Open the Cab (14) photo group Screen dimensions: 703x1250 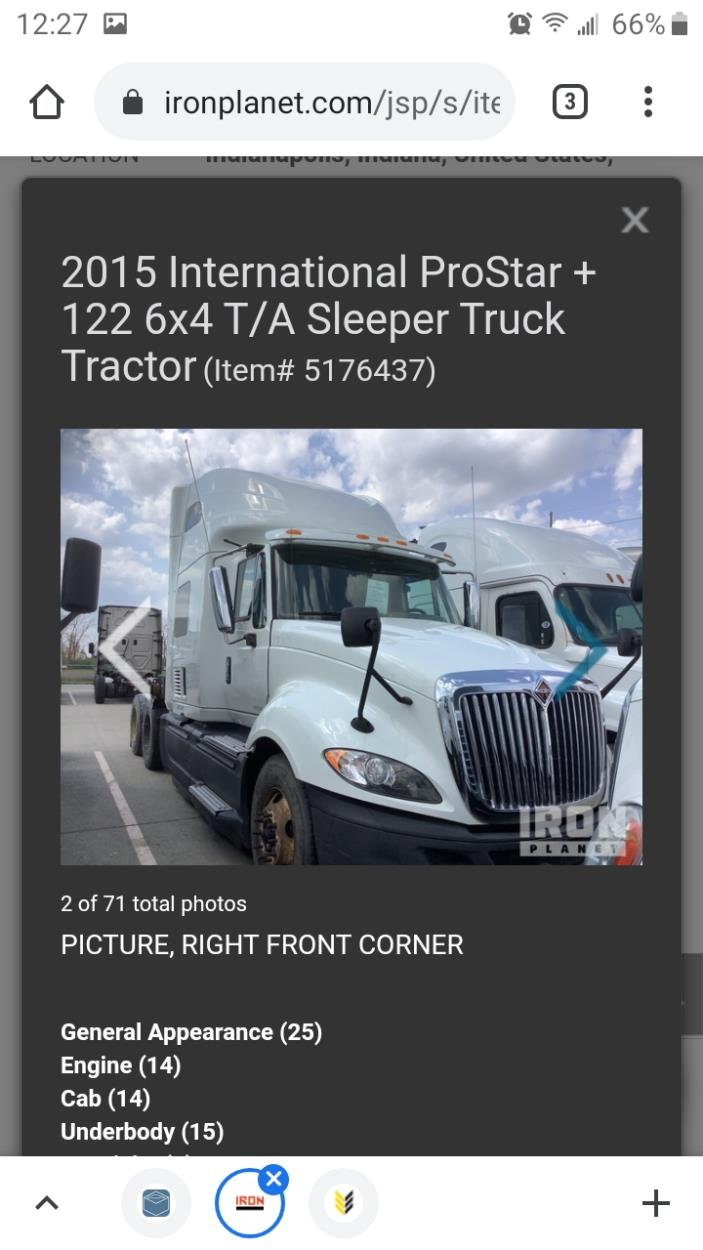click(105, 1098)
